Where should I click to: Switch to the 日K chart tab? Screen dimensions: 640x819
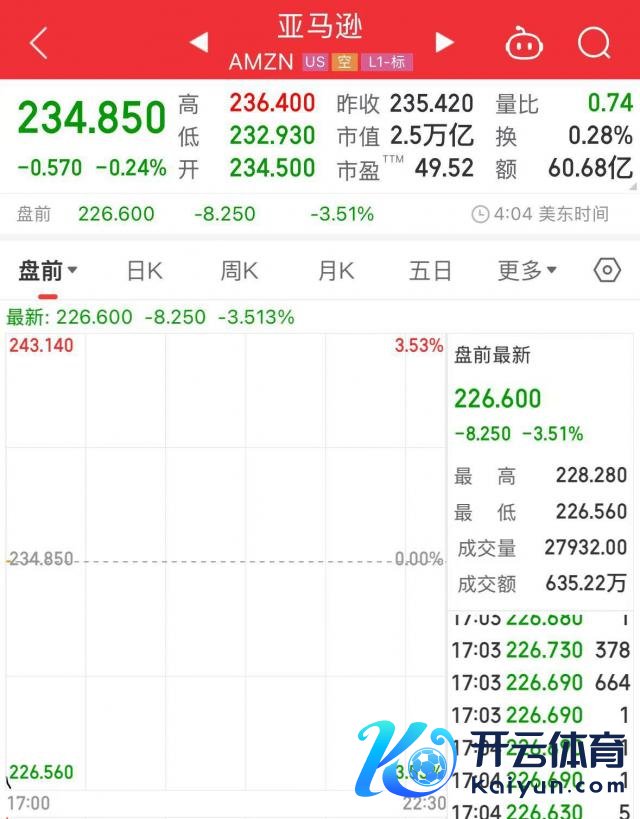(145, 270)
